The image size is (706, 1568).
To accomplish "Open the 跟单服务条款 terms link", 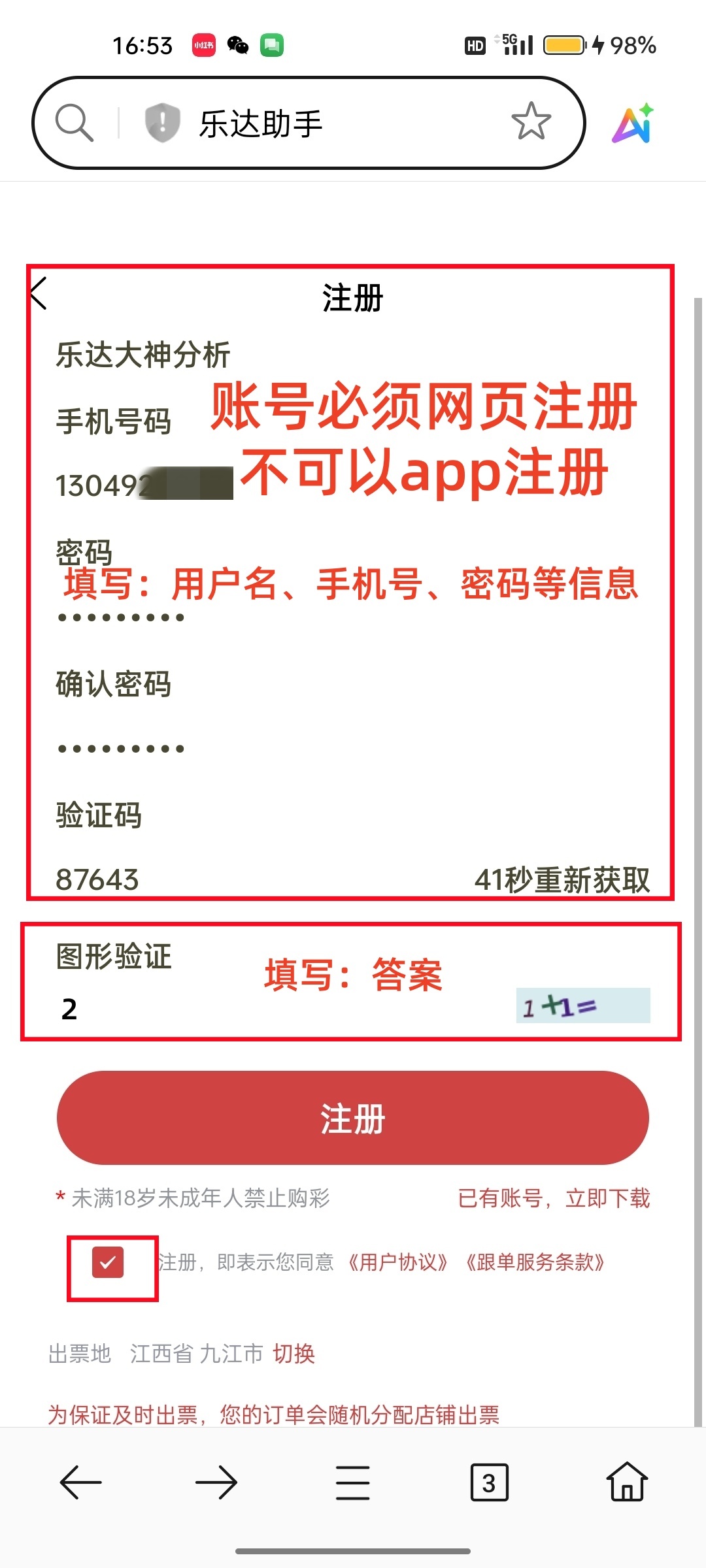I will [537, 1262].
